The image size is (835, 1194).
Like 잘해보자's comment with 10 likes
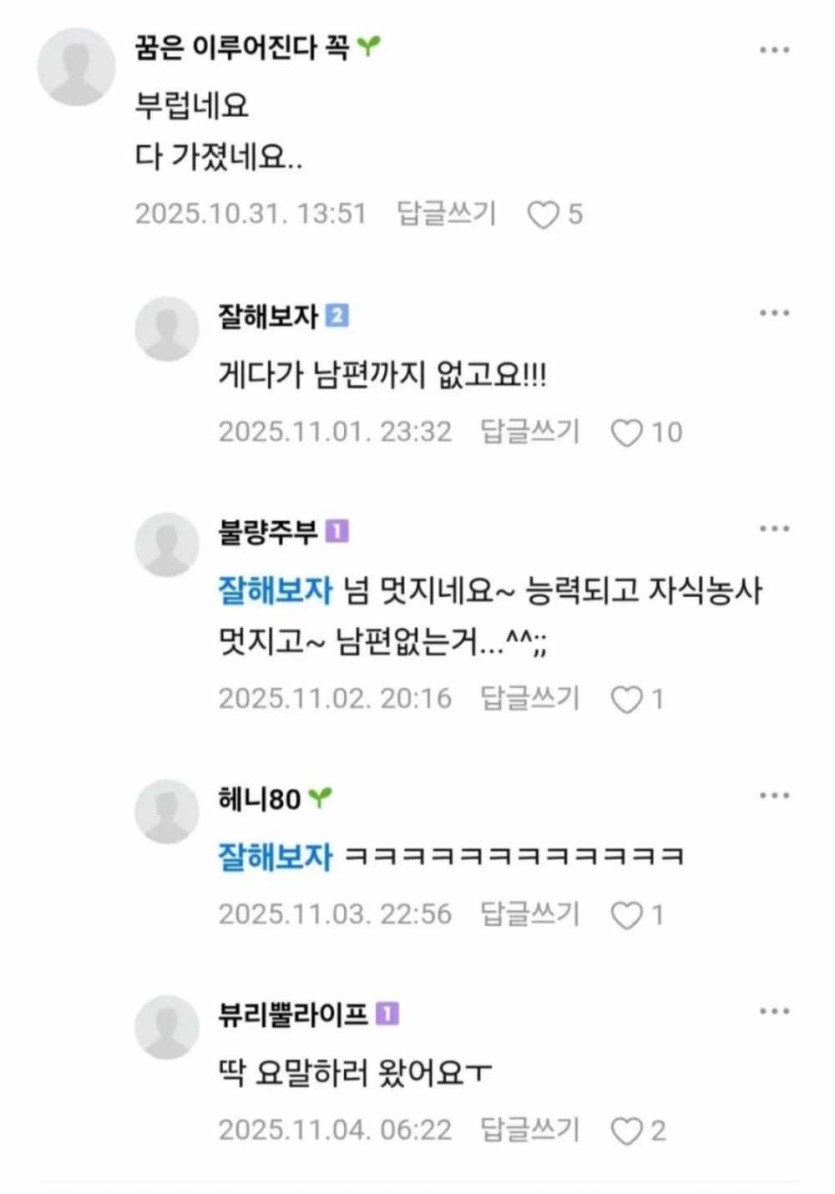coord(627,432)
